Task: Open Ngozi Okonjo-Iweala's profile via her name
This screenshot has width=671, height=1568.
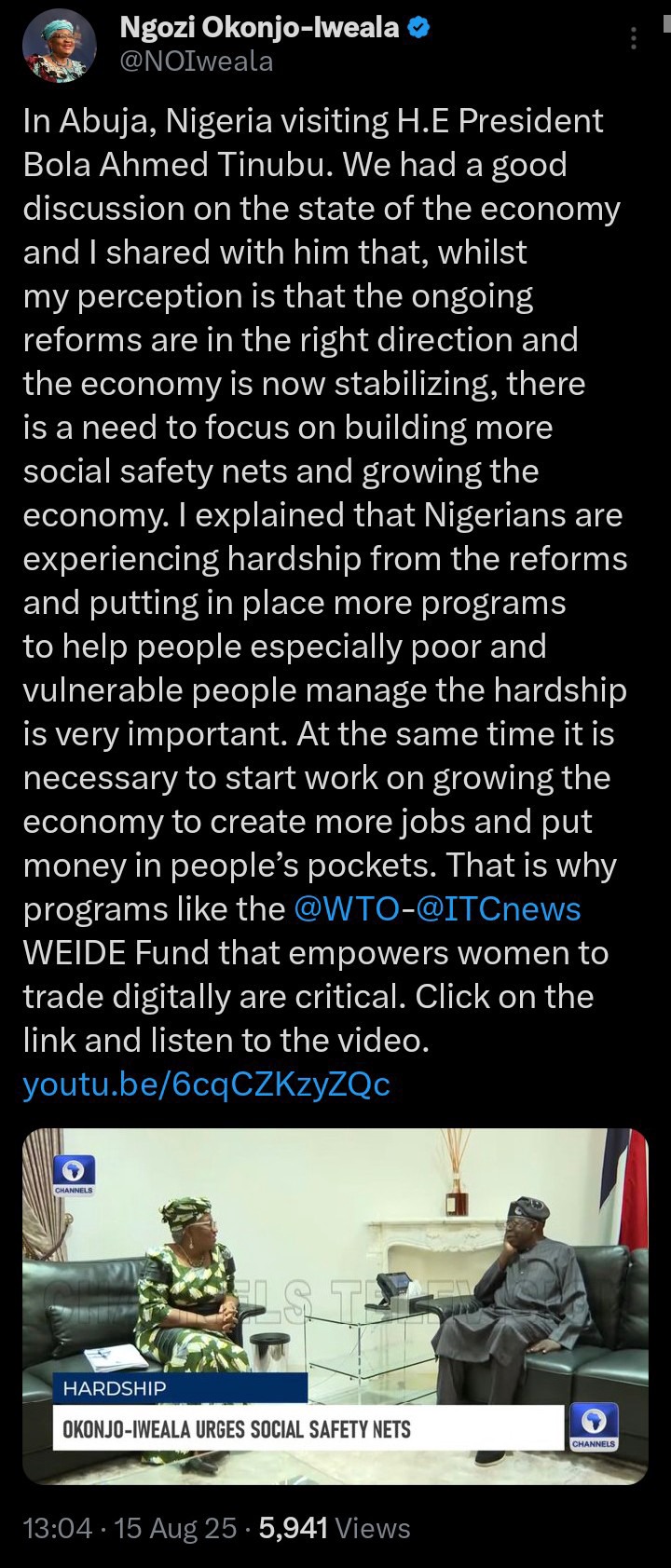Action: 260,28
